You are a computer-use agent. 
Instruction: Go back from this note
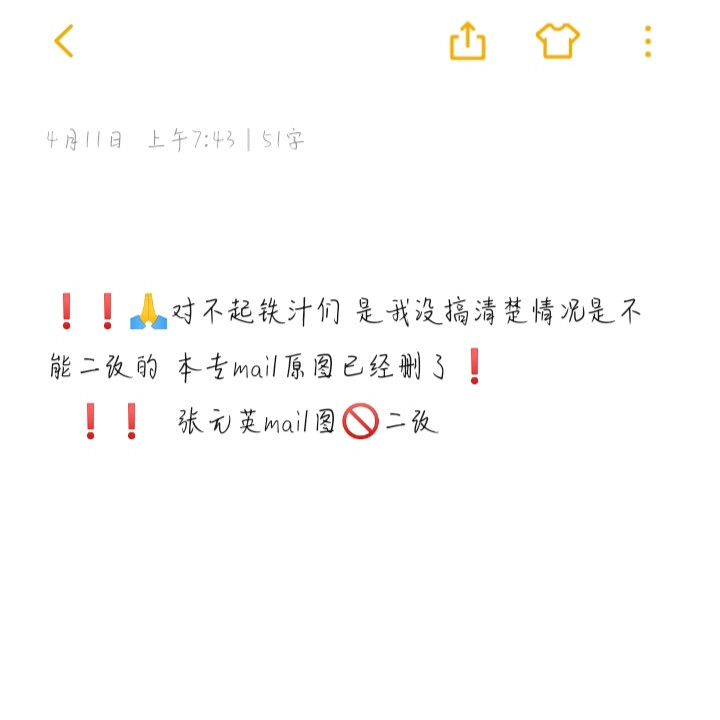pyautogui.click(x=64, y=41)
